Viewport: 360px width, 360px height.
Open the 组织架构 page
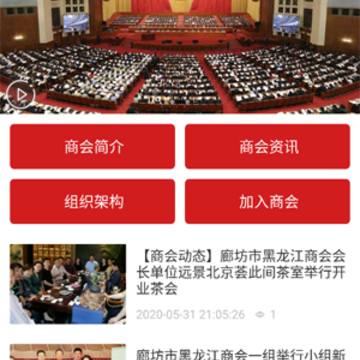tap(92, 201)
